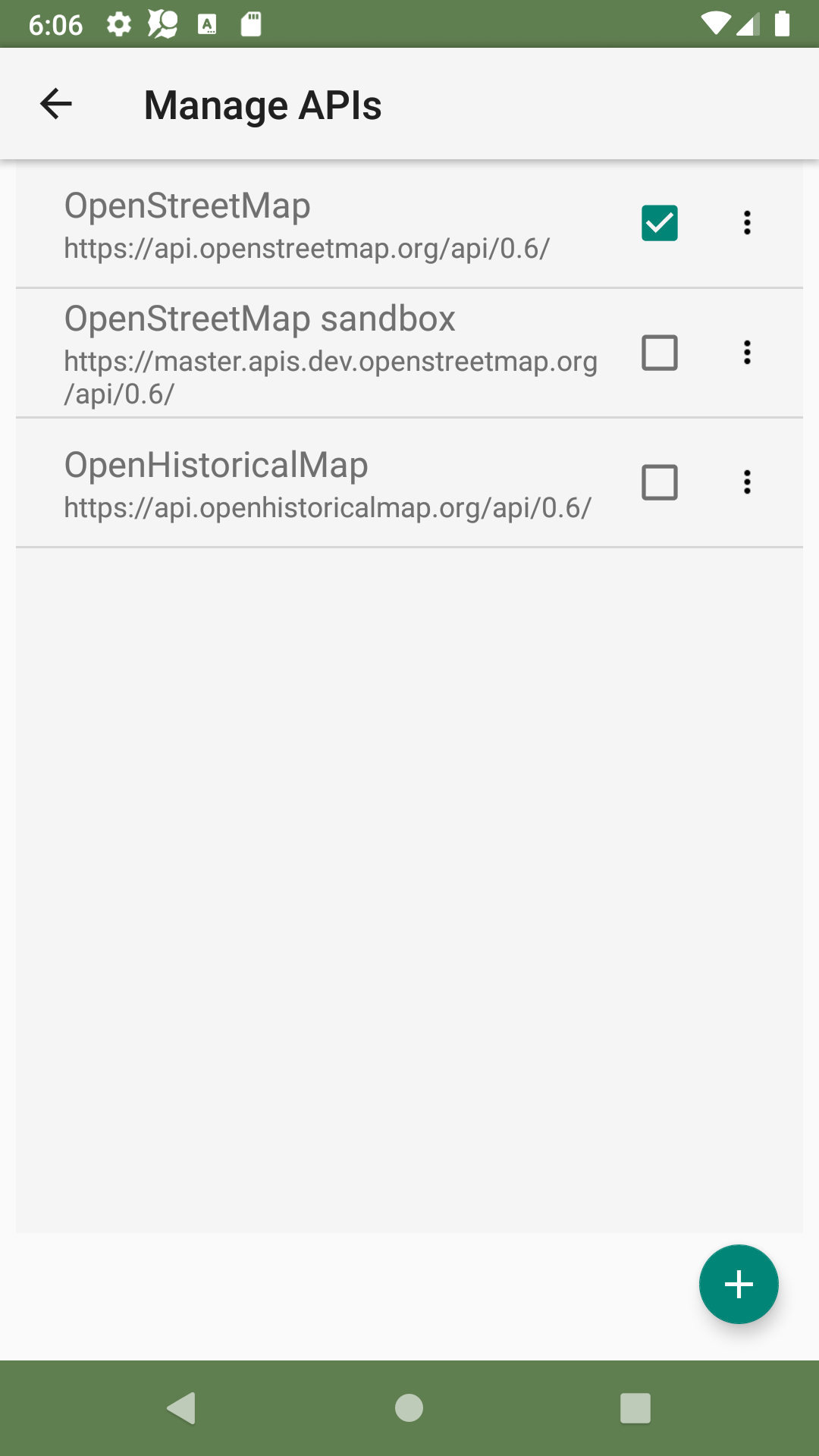
Task: Add a new API with the plus button
Action: pos(739,1284)
